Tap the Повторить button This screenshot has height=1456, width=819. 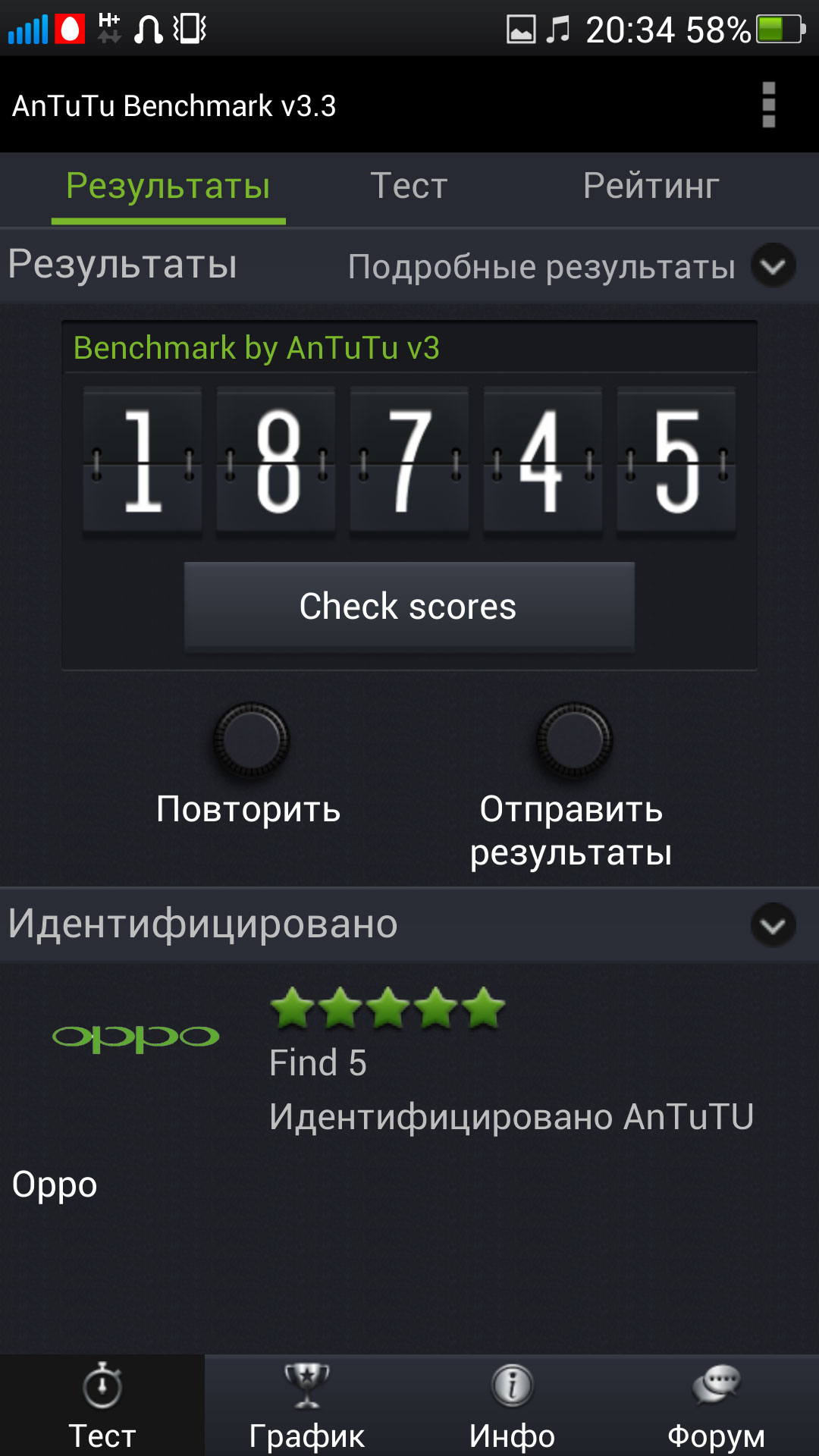[251, 740]
